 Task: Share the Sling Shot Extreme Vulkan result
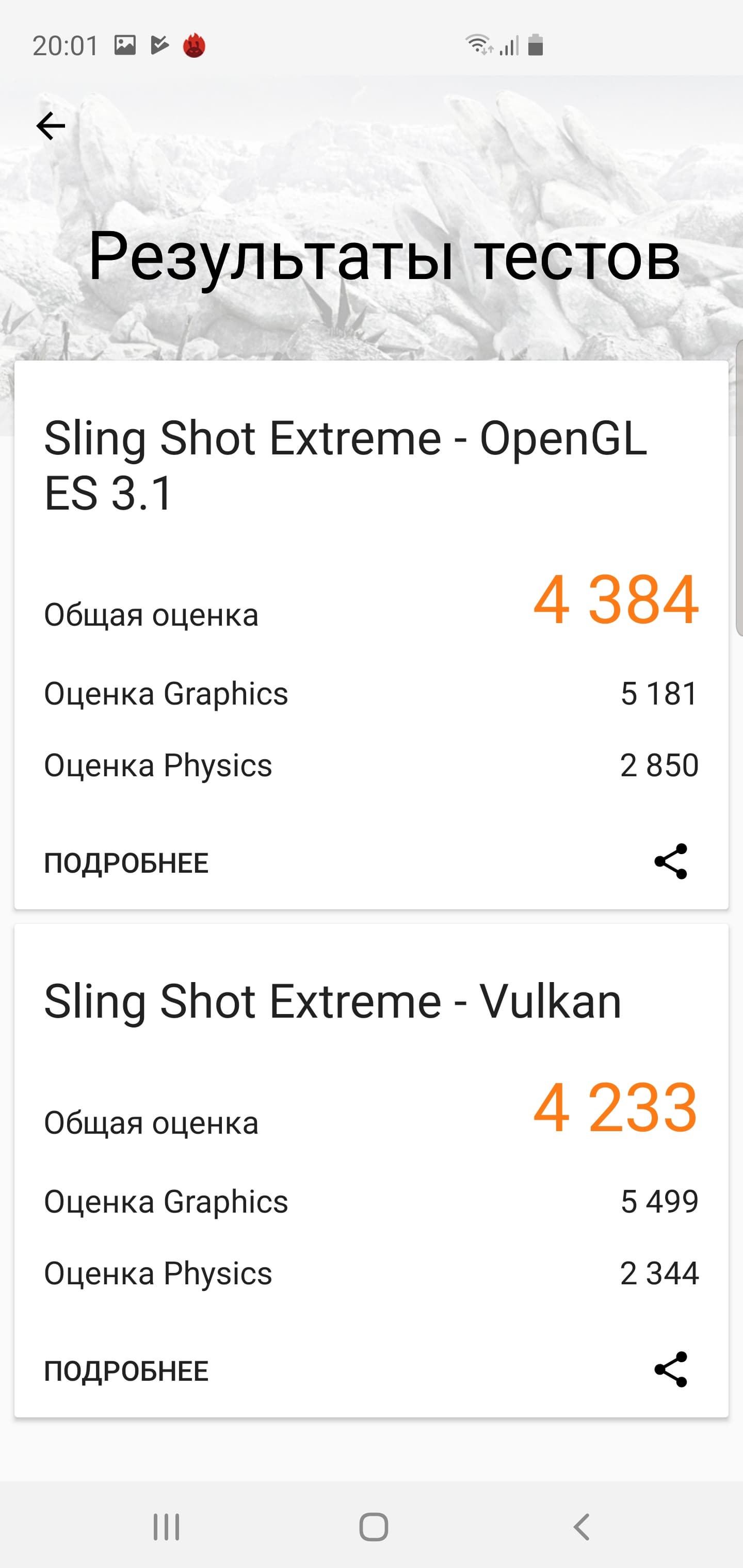click(x=671, y=1369)
